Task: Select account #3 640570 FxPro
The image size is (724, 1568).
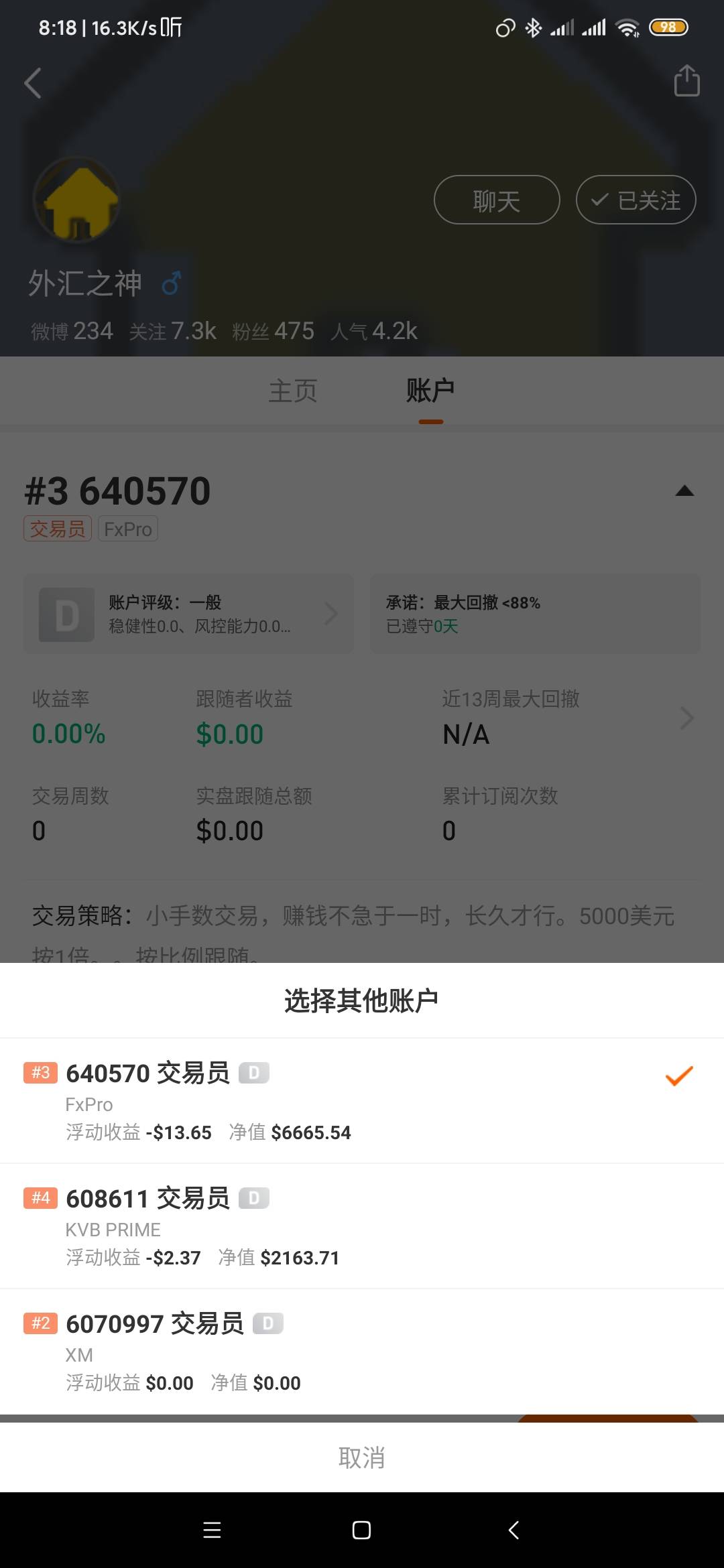Action: point(362,1100)
